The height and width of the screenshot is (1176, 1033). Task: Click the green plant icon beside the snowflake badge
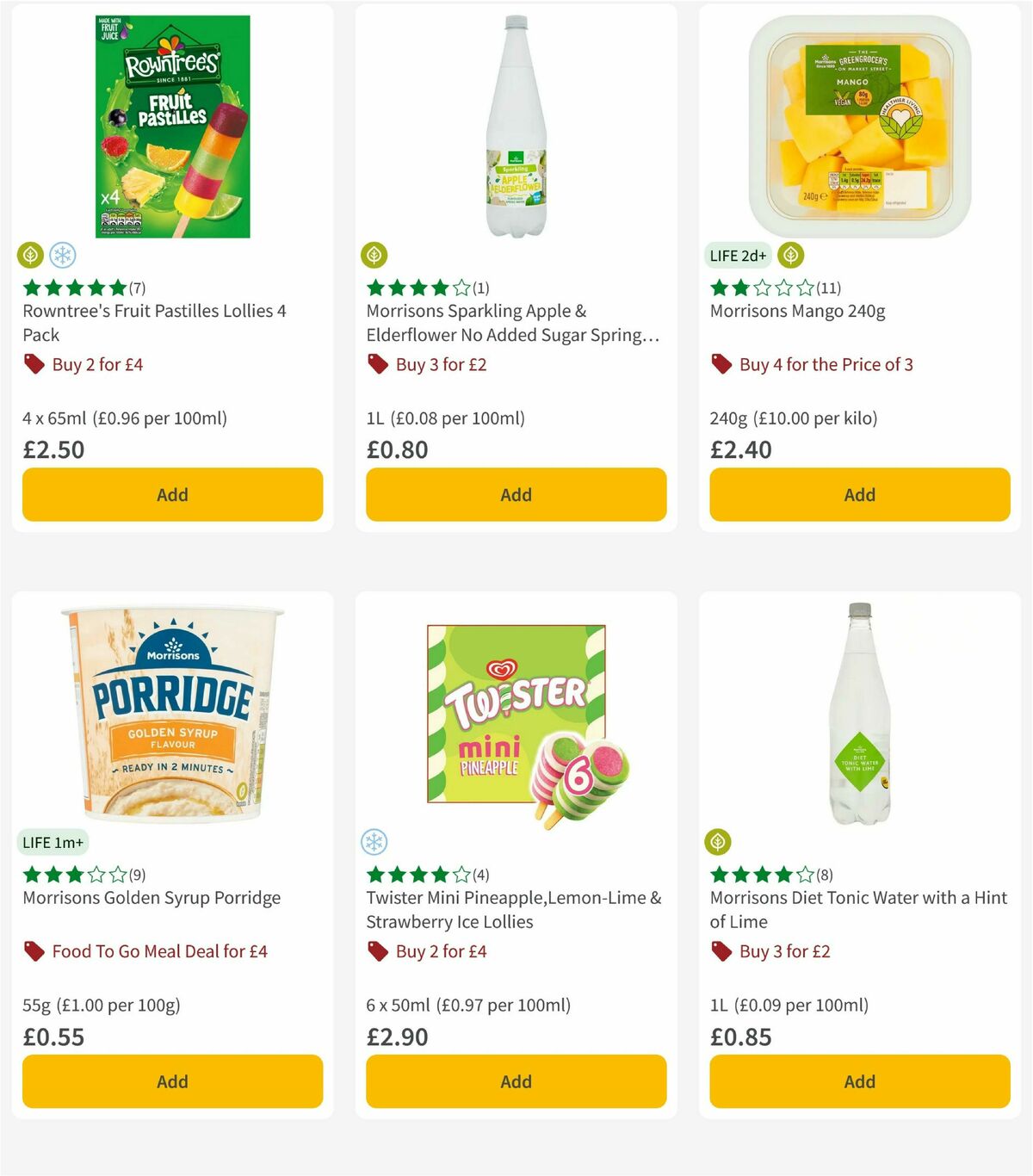point(28,255)
